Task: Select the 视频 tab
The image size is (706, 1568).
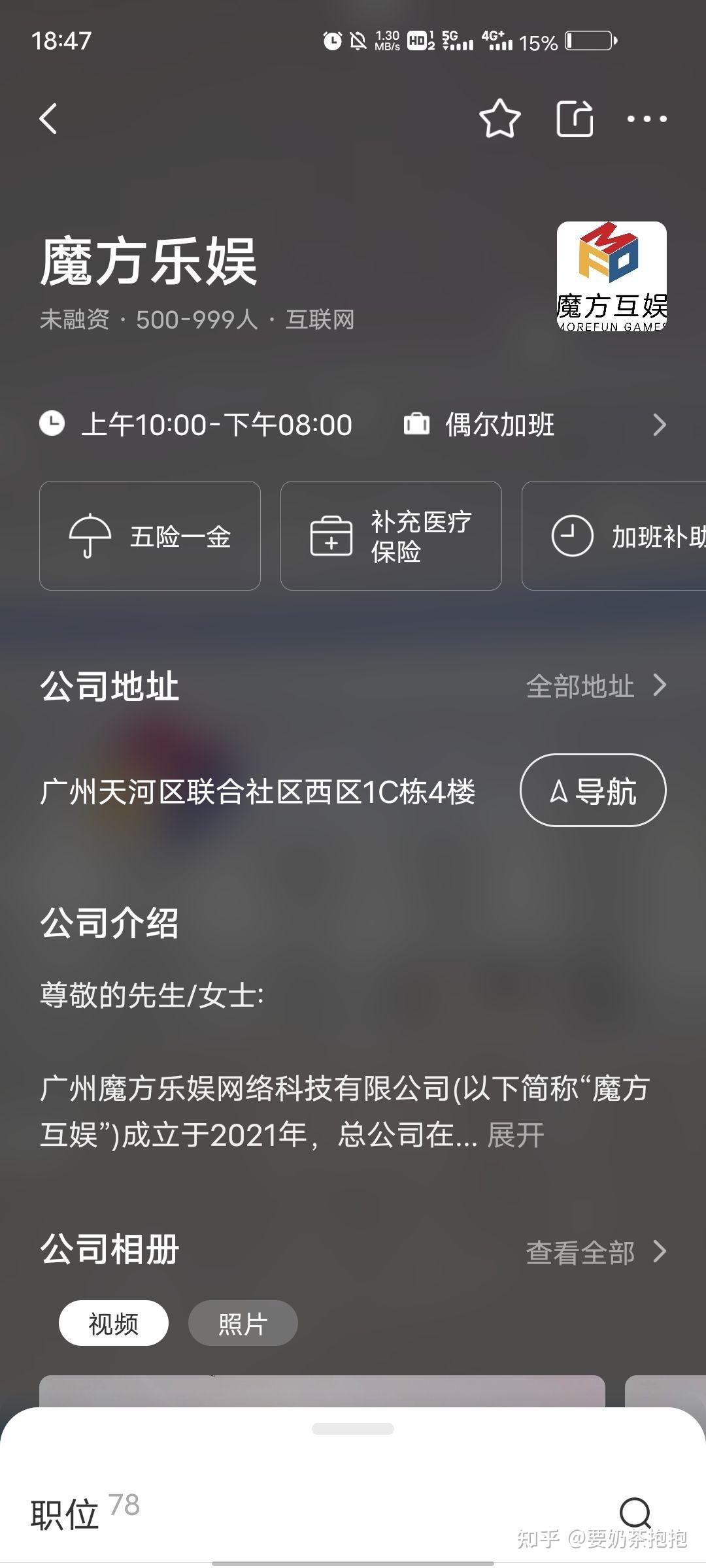Action: [x=112, y=1322]
